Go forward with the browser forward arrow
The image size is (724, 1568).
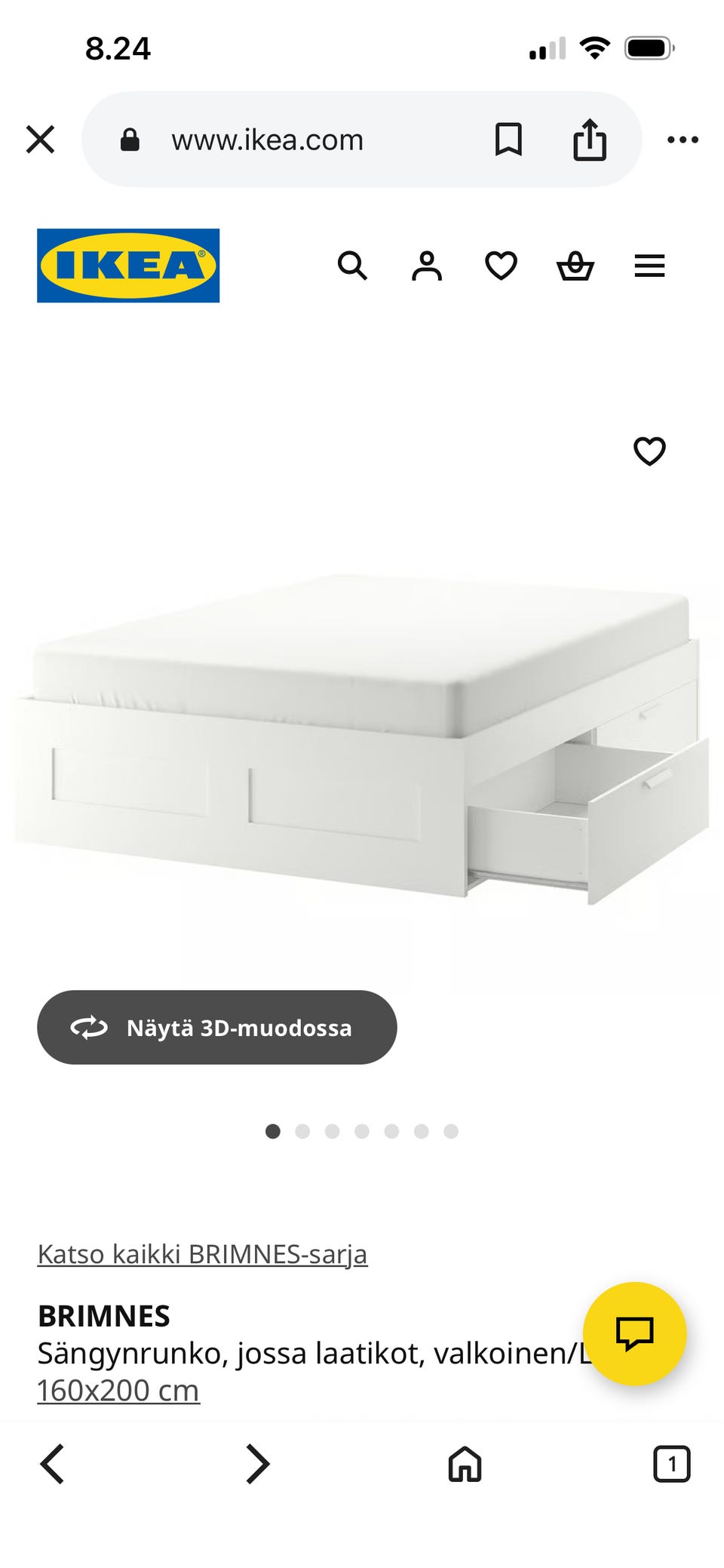pos(258,1464)
